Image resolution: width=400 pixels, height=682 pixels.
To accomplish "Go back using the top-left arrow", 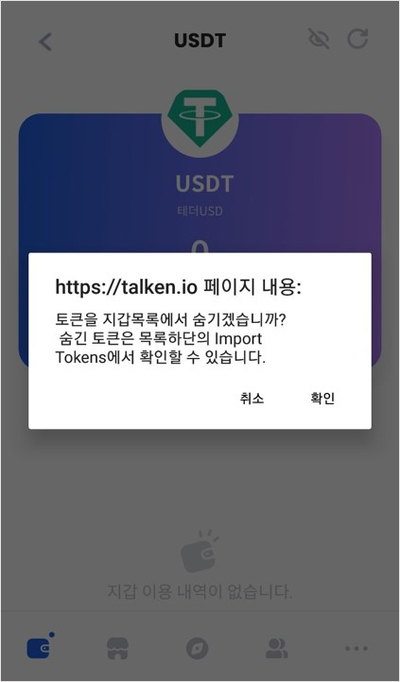I will coord(45,41).
